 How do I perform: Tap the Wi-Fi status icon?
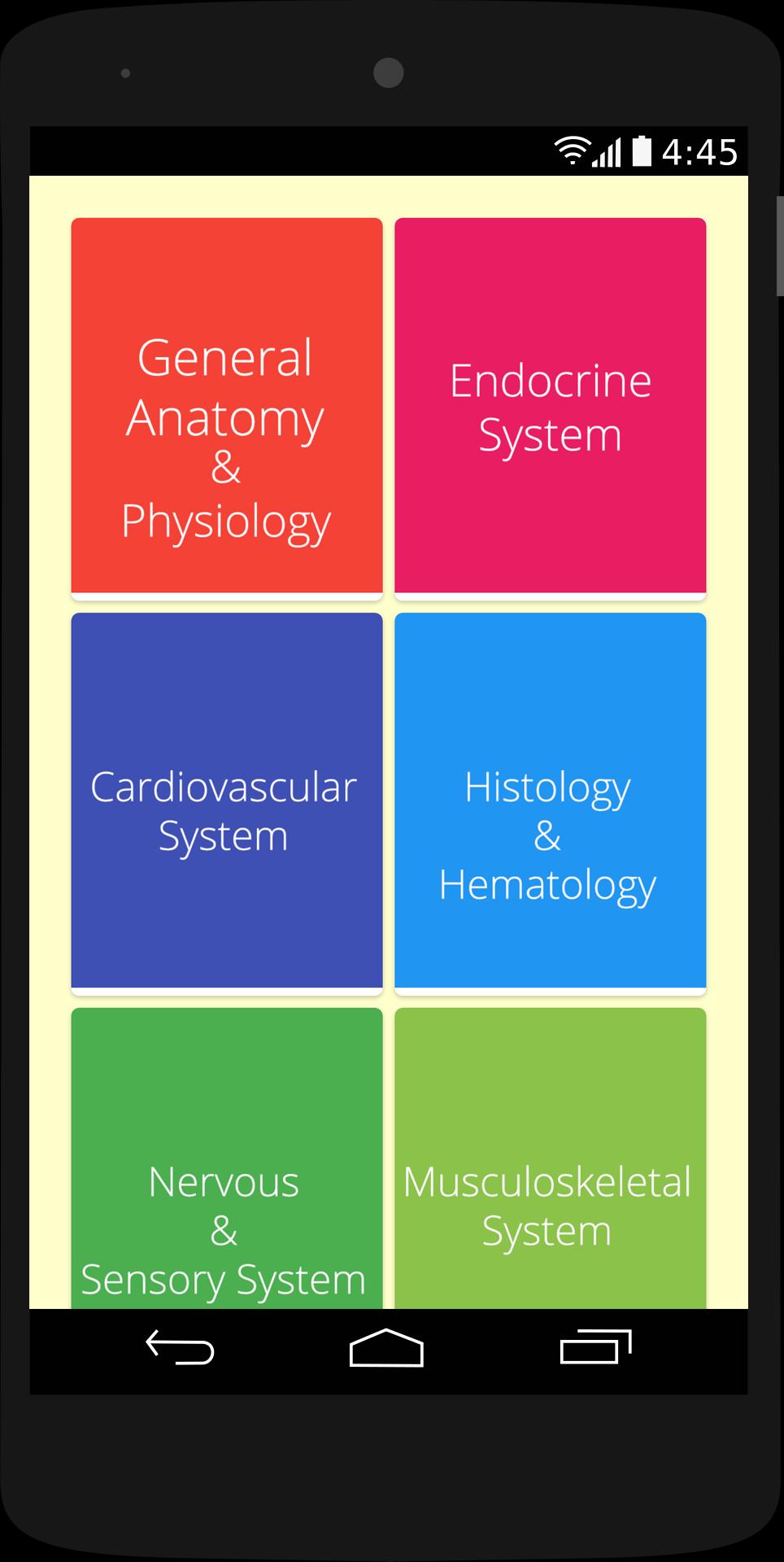[572, 150]
